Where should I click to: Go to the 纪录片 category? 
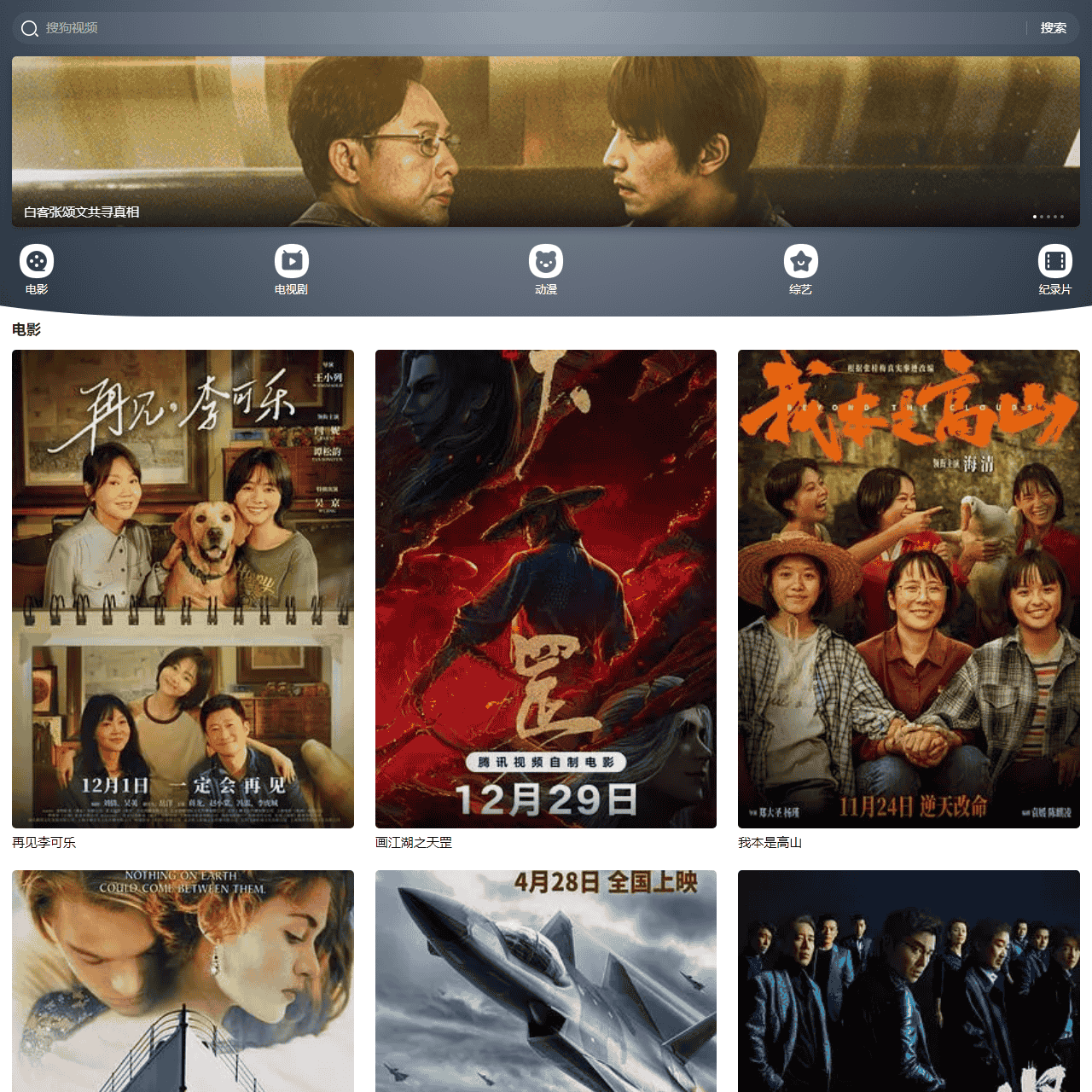1054,270
